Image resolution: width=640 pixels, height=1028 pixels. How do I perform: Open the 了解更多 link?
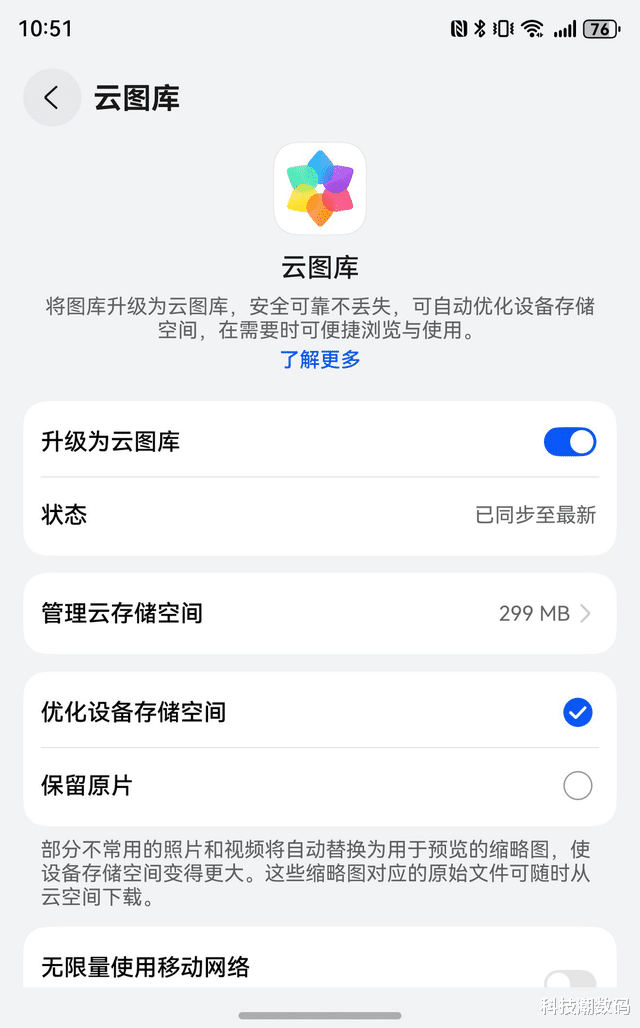tap(320, 359)
